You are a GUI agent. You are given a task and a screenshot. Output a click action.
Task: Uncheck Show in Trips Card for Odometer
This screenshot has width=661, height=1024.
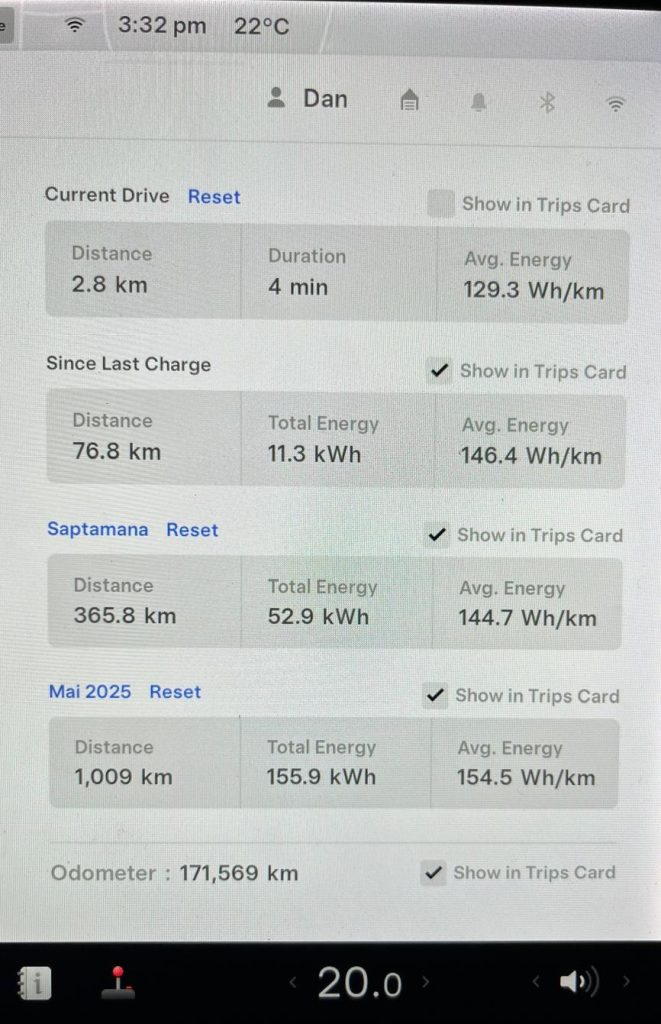coord(433,872)
